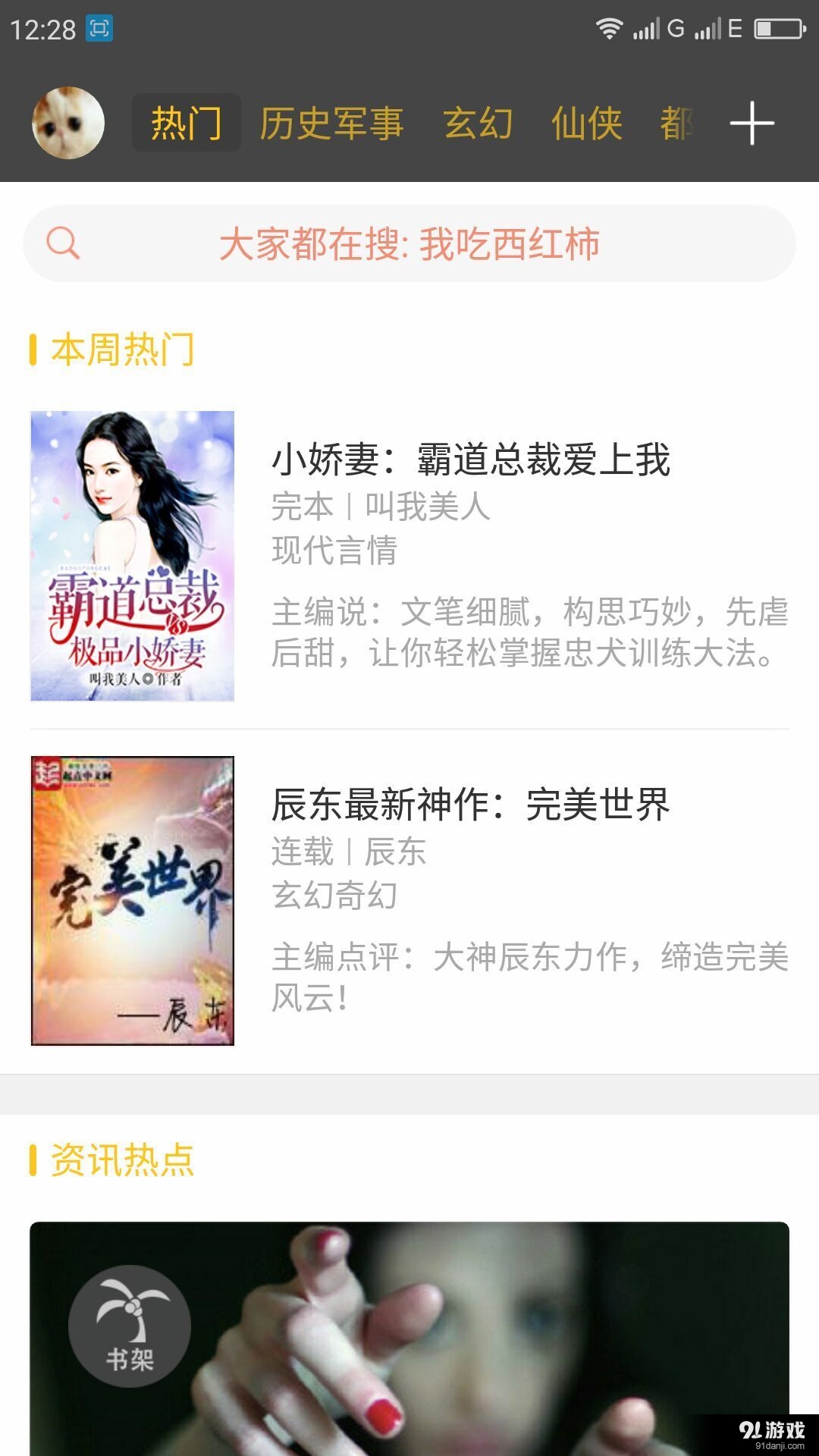
Task: Tap the hot search term 我吃西红柿
Action: [513, 244]
